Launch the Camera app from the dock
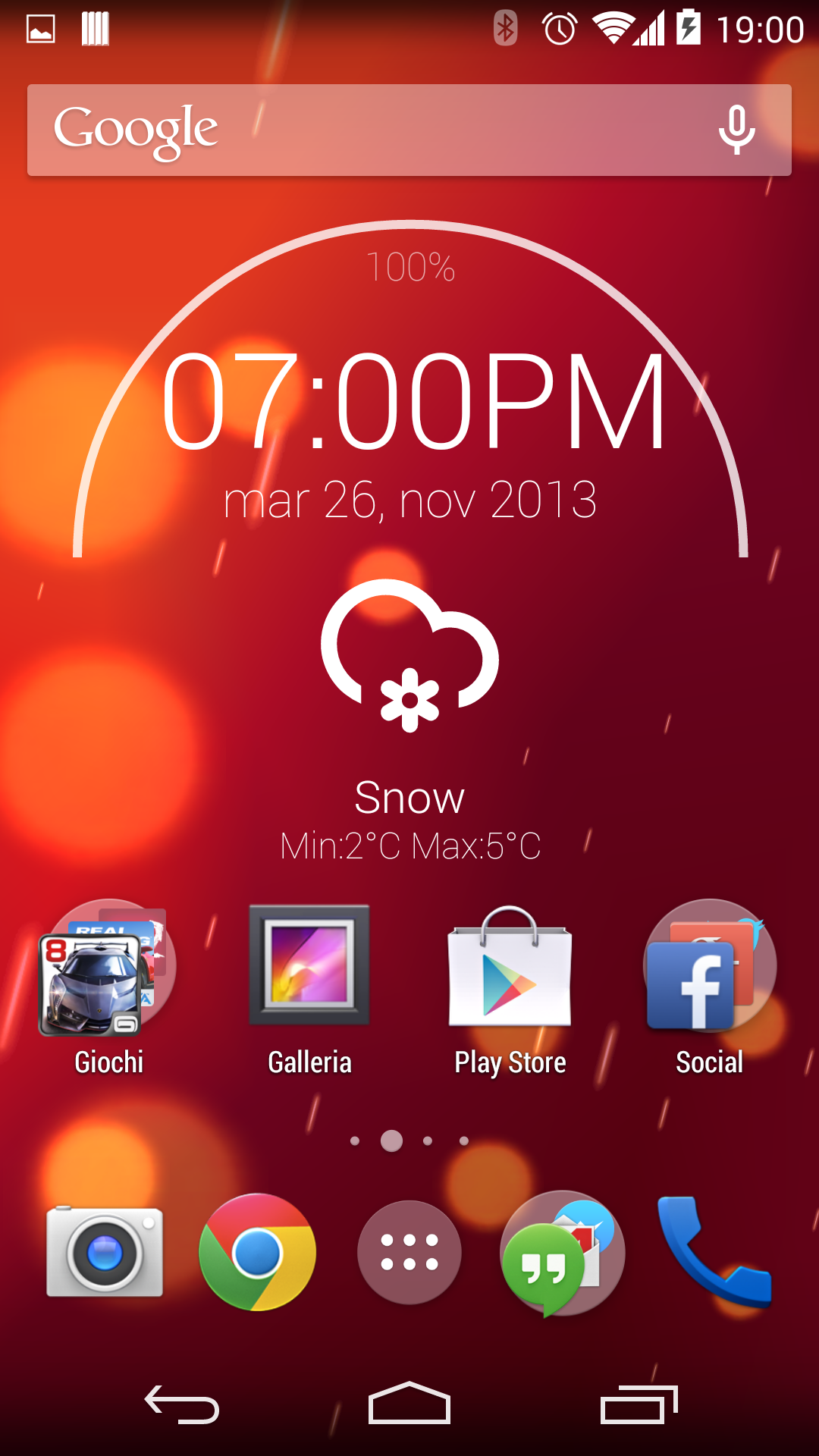The height and width of the screenshot is (1456, 819). pos(105,1251)
